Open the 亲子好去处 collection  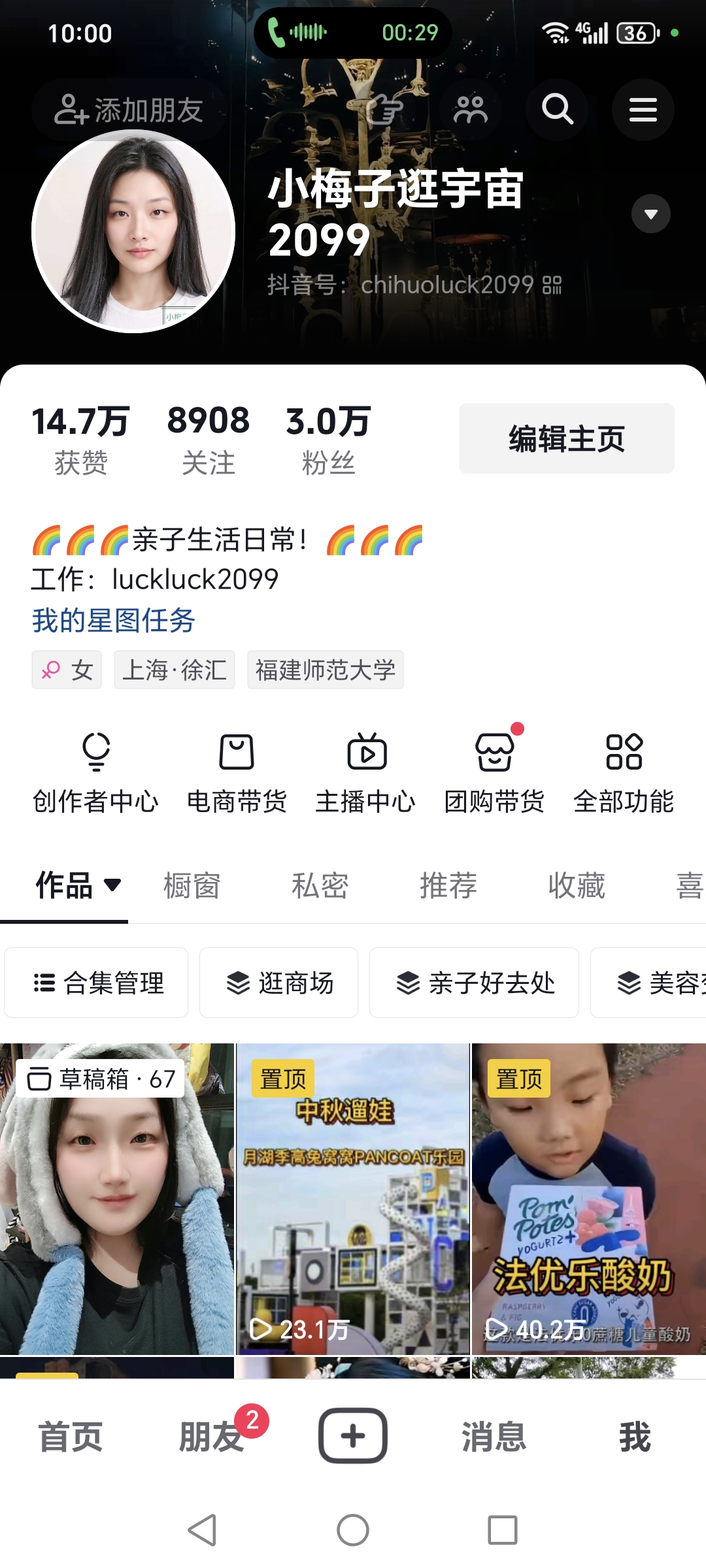[x=475, y=983]
